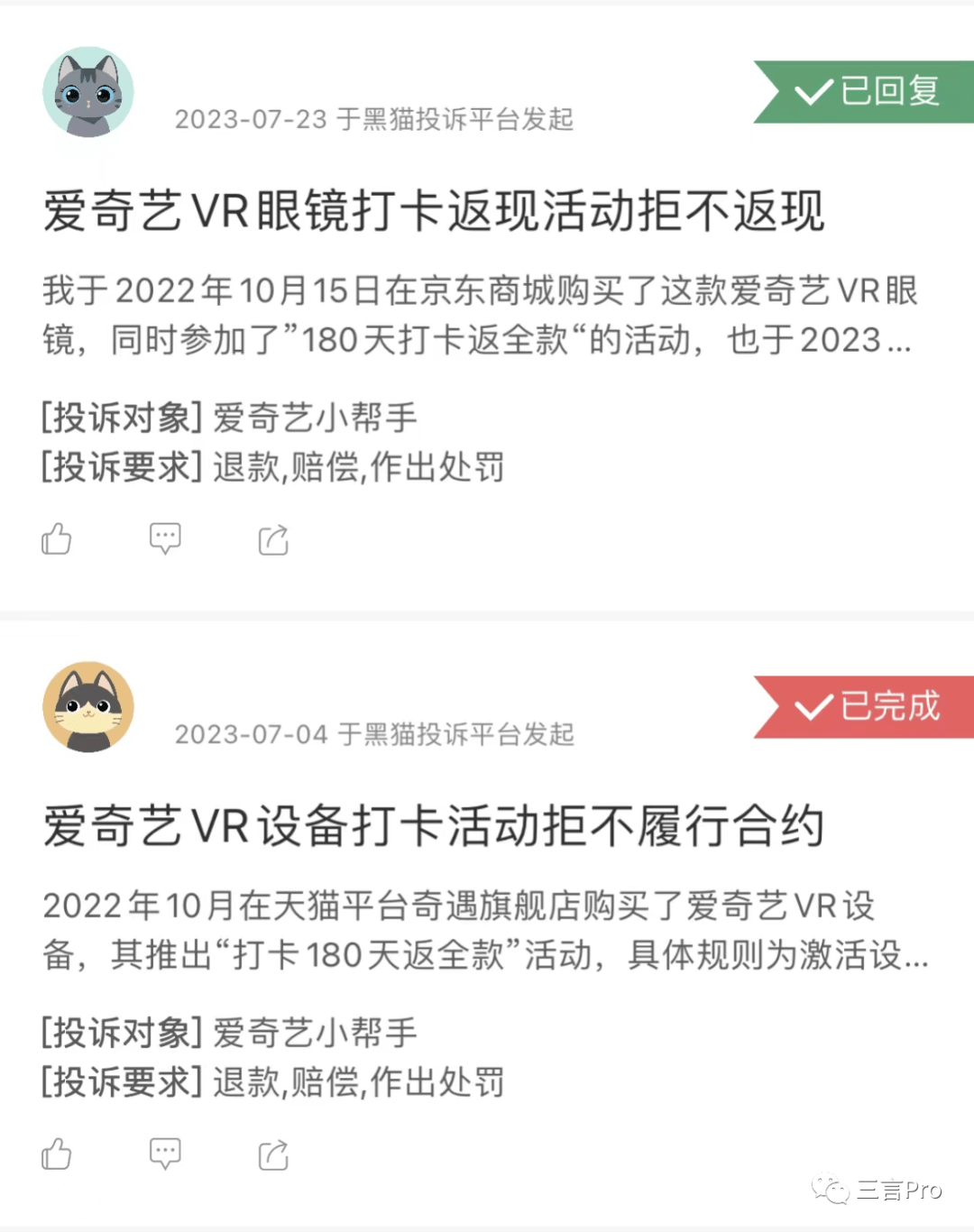Share the 爱奇艺VR眼镜打卡返现活动拒不返现 complaint
The height and width of the screenshot is (1232, 974).
point(273,539)
